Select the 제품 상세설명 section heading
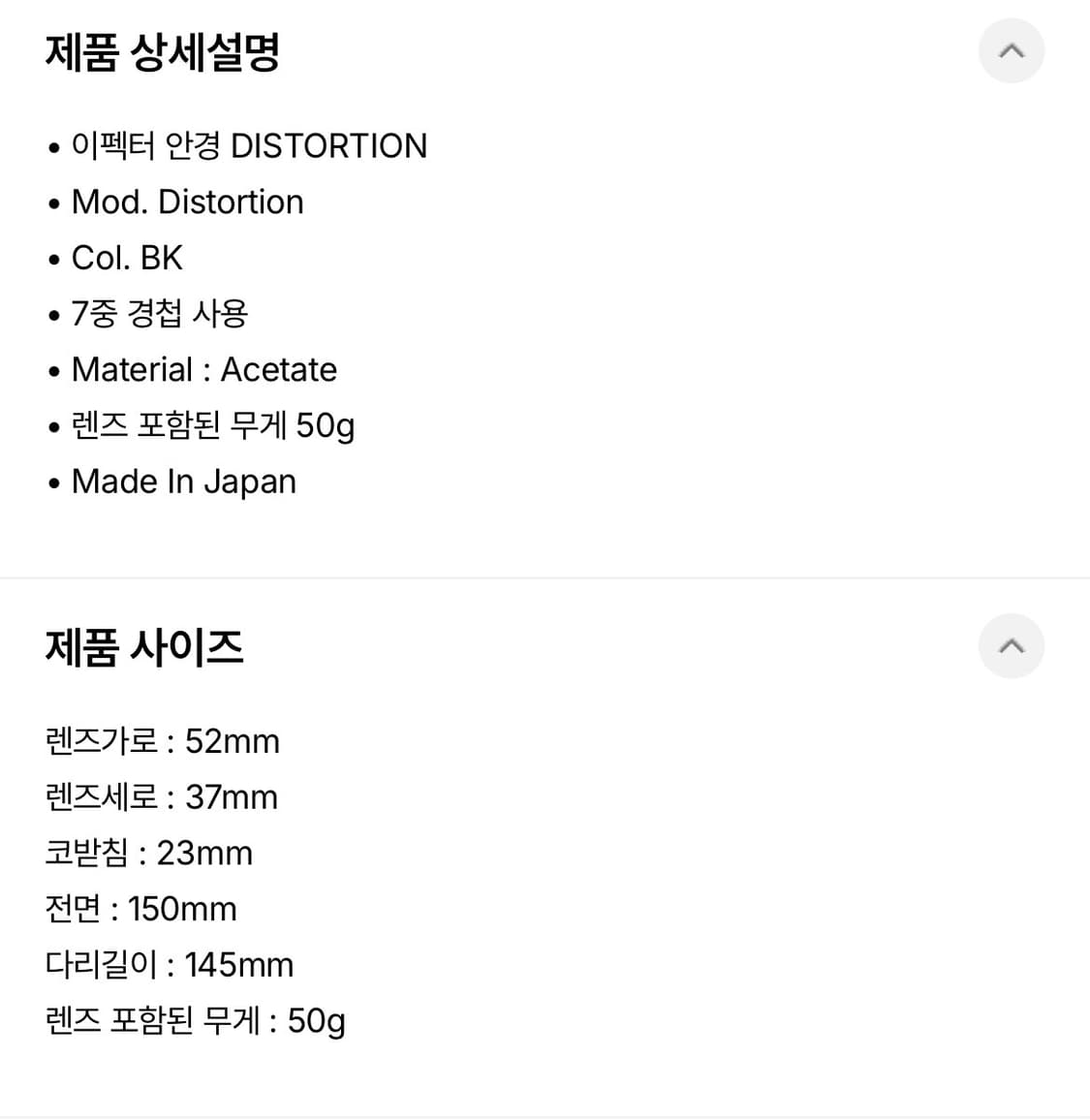1090x1120 pixels. pyautogui.click(x=162, y=54)
